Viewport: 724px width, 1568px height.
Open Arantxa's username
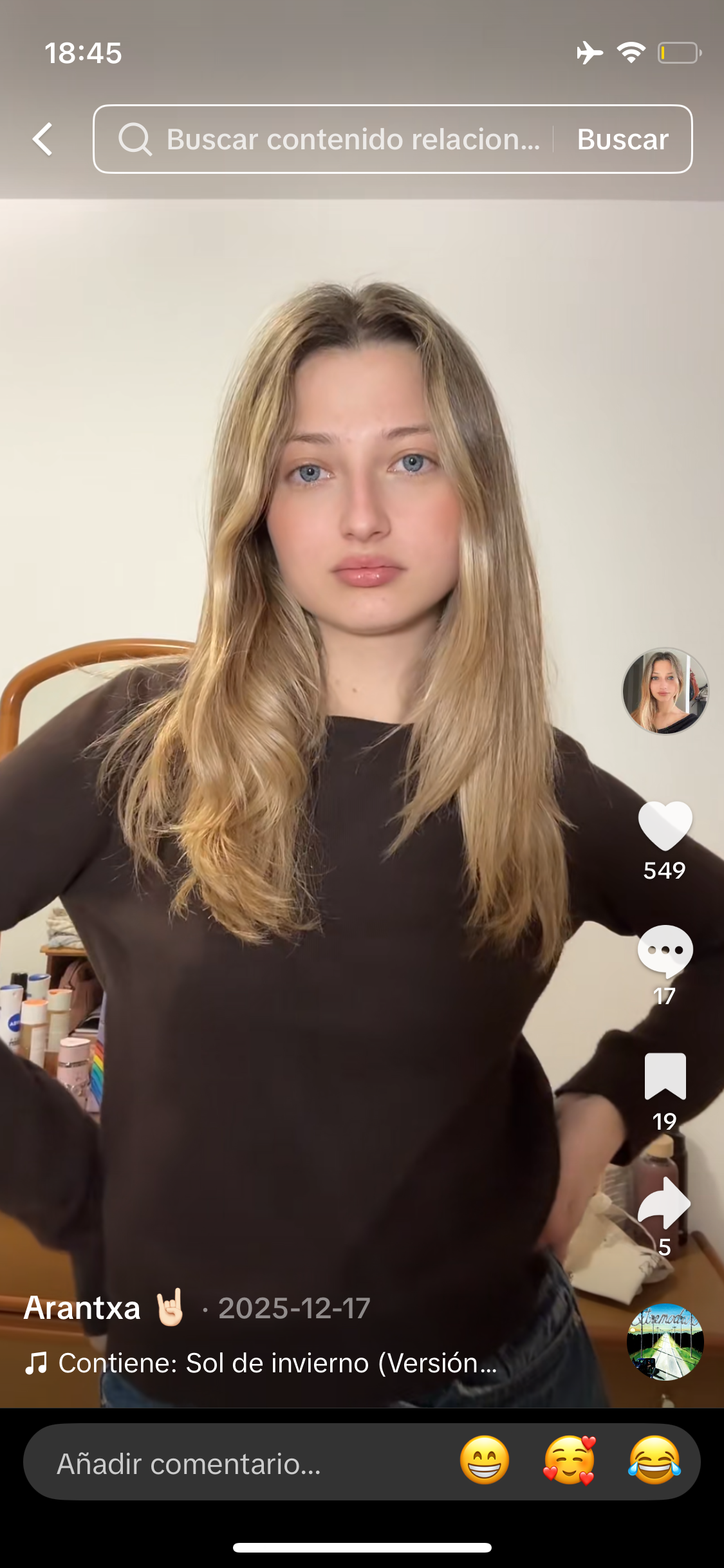click(82, 1309)
